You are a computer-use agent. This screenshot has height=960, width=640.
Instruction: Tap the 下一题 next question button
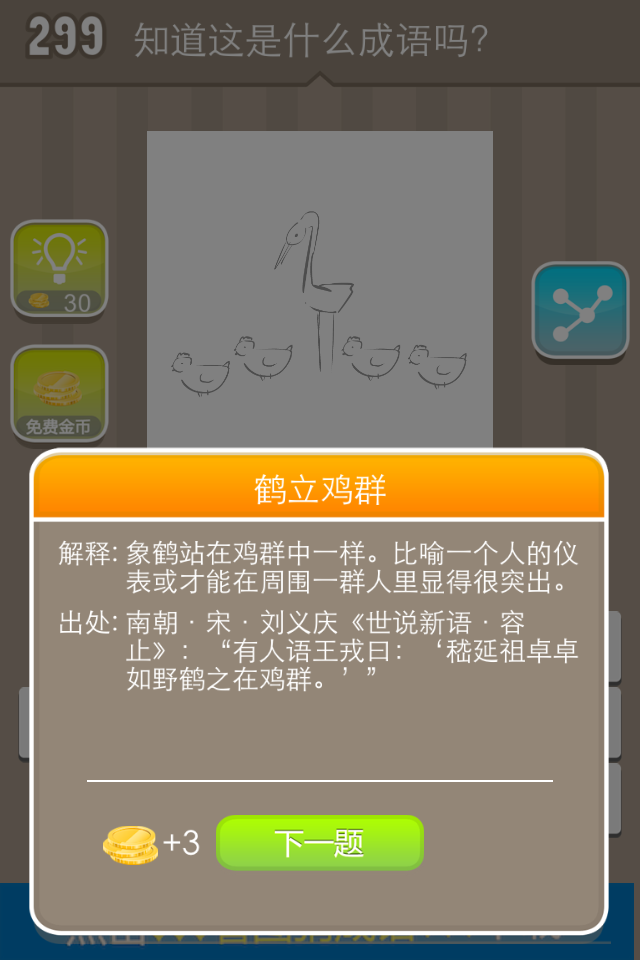click(x=320, y=843)
